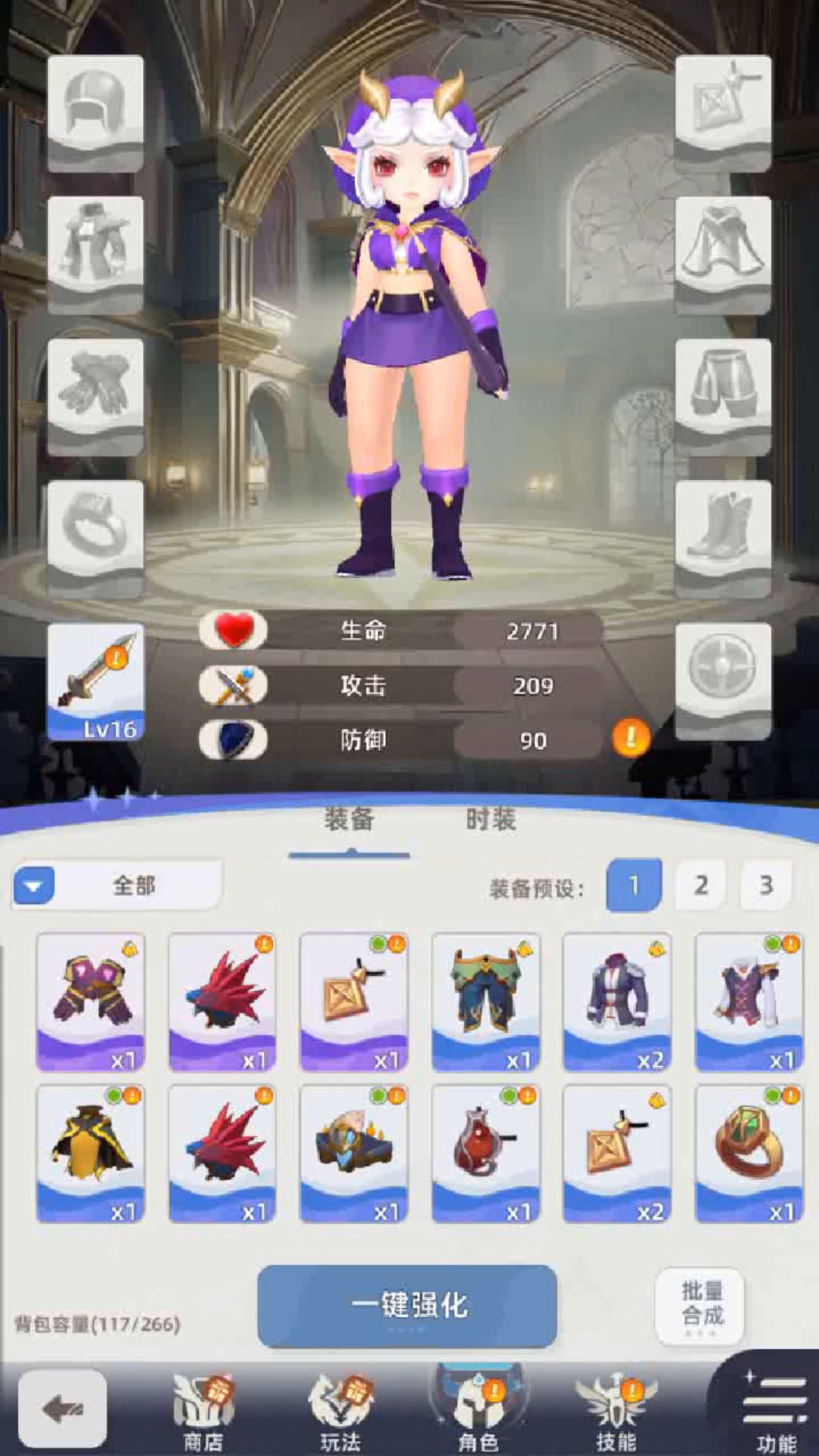Open 批量合成 batch synthesis

[700, 1304]
